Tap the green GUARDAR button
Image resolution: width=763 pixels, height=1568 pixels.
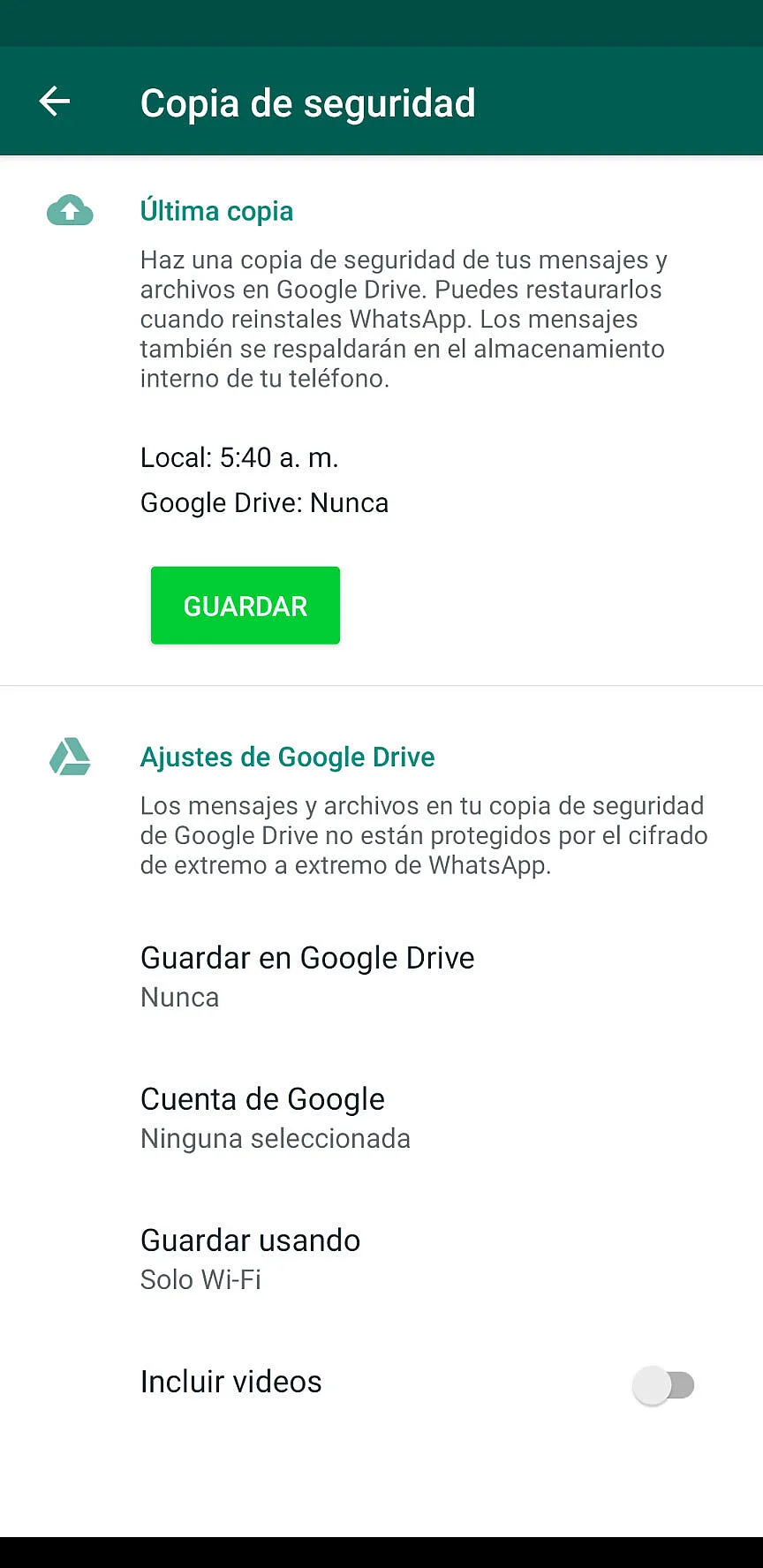[x=245, y=606]
